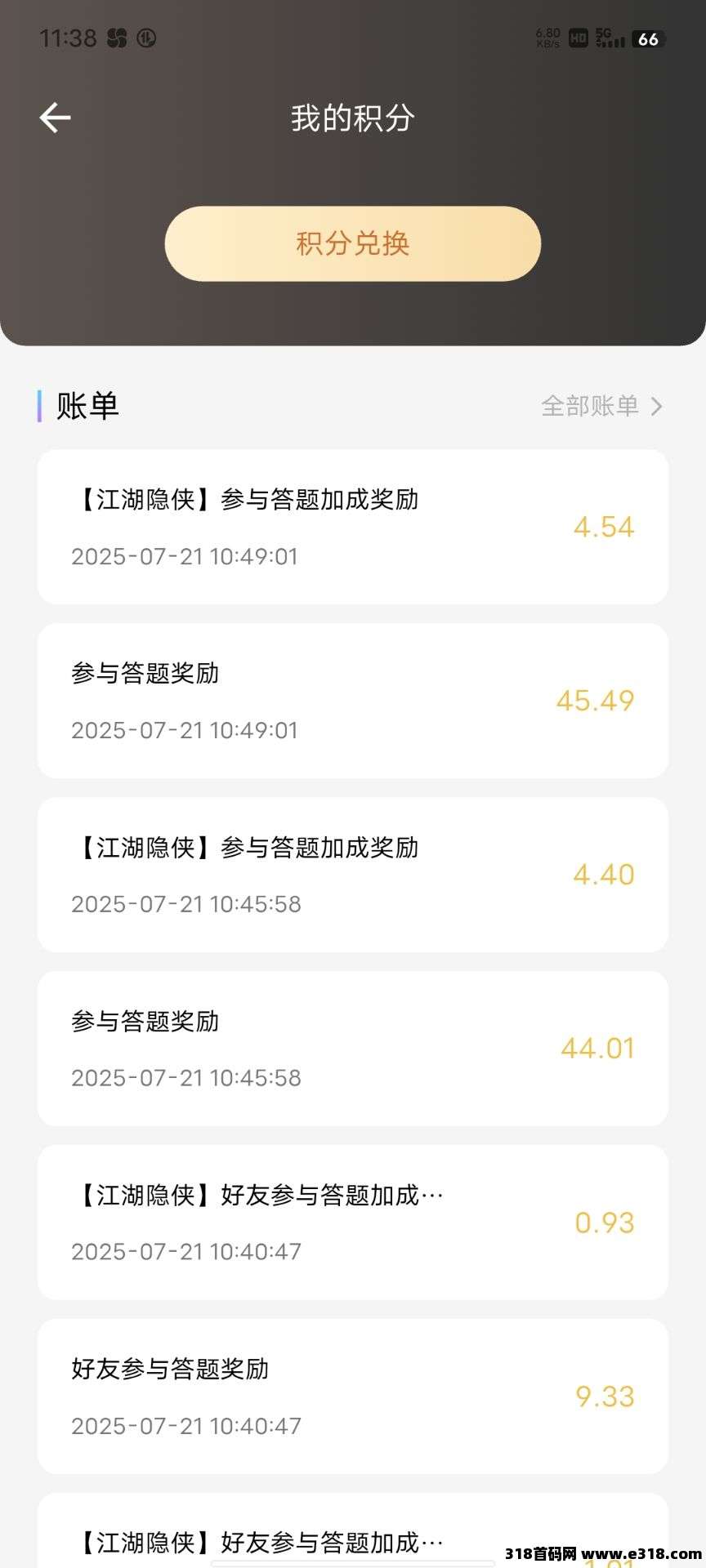The width and height of the screenshot is (706, 1568).
Task: Go back using the top-left arrow
Action: (x=55, y=118)
